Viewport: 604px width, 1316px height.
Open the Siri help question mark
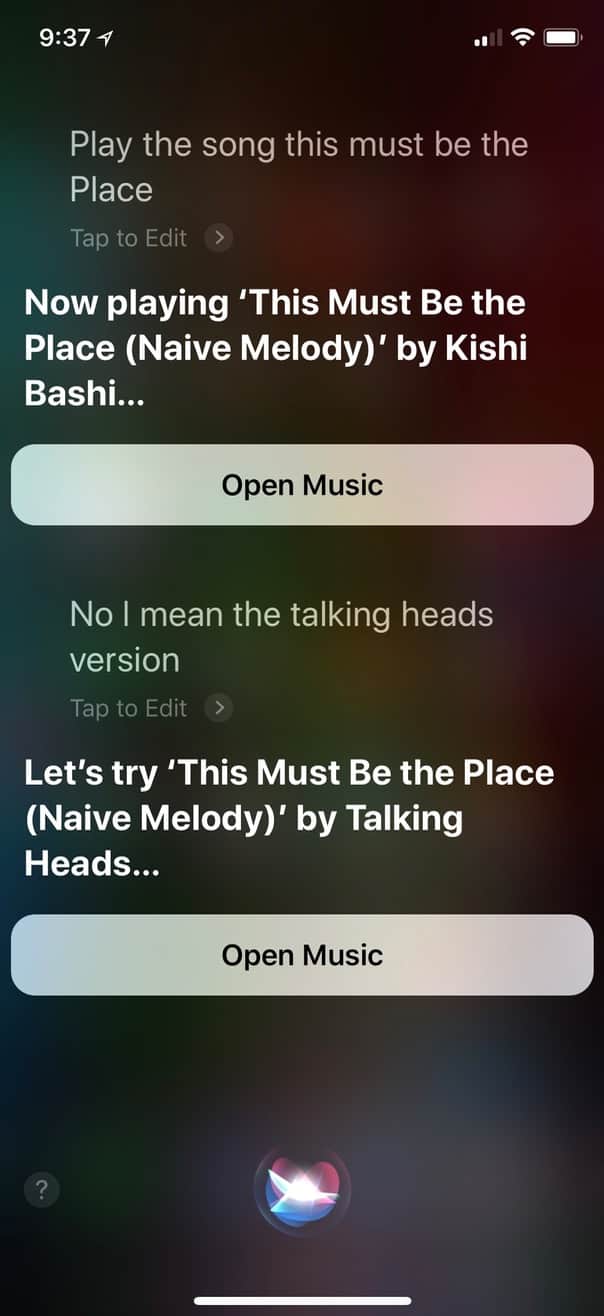point(41,1190)
